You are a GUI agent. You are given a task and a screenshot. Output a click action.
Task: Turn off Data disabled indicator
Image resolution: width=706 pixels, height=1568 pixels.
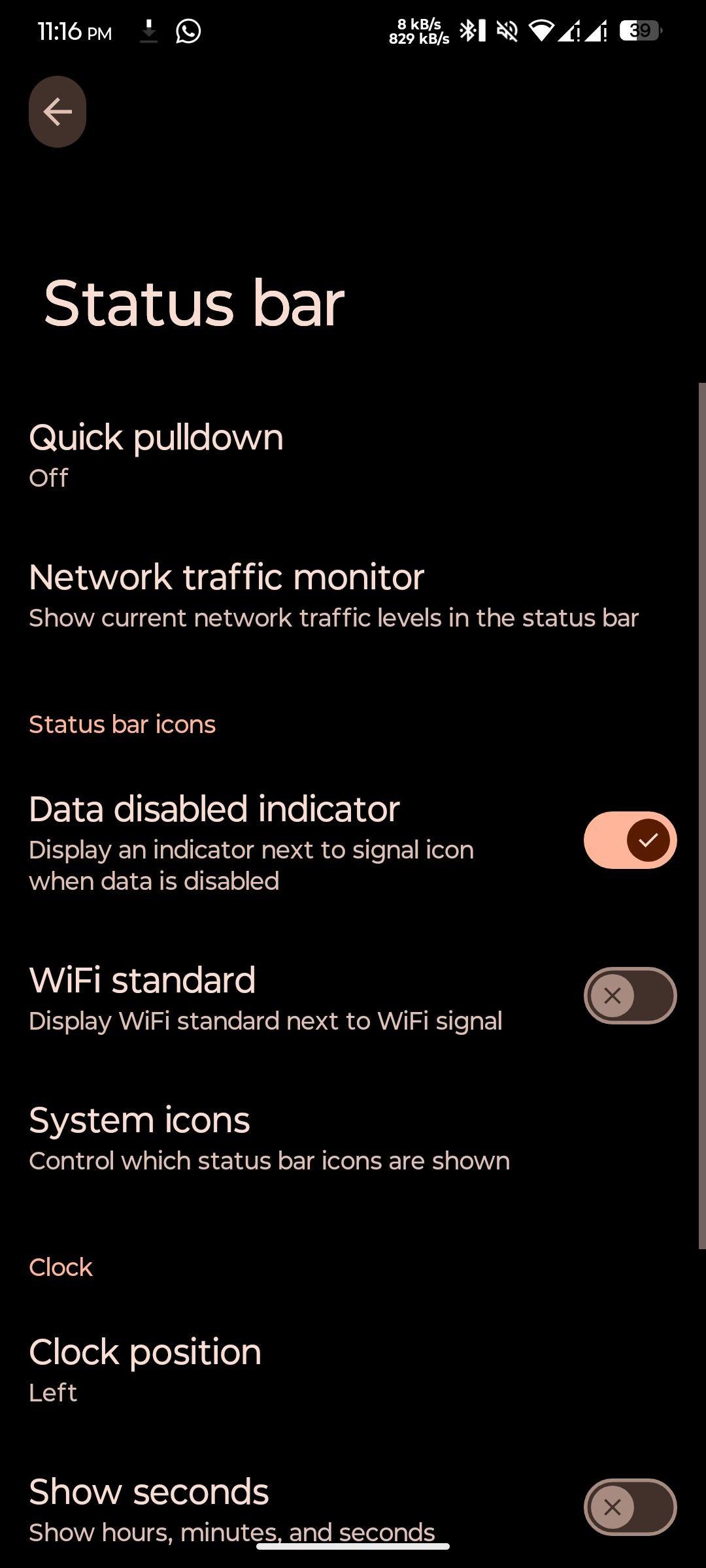click(630, 840)
